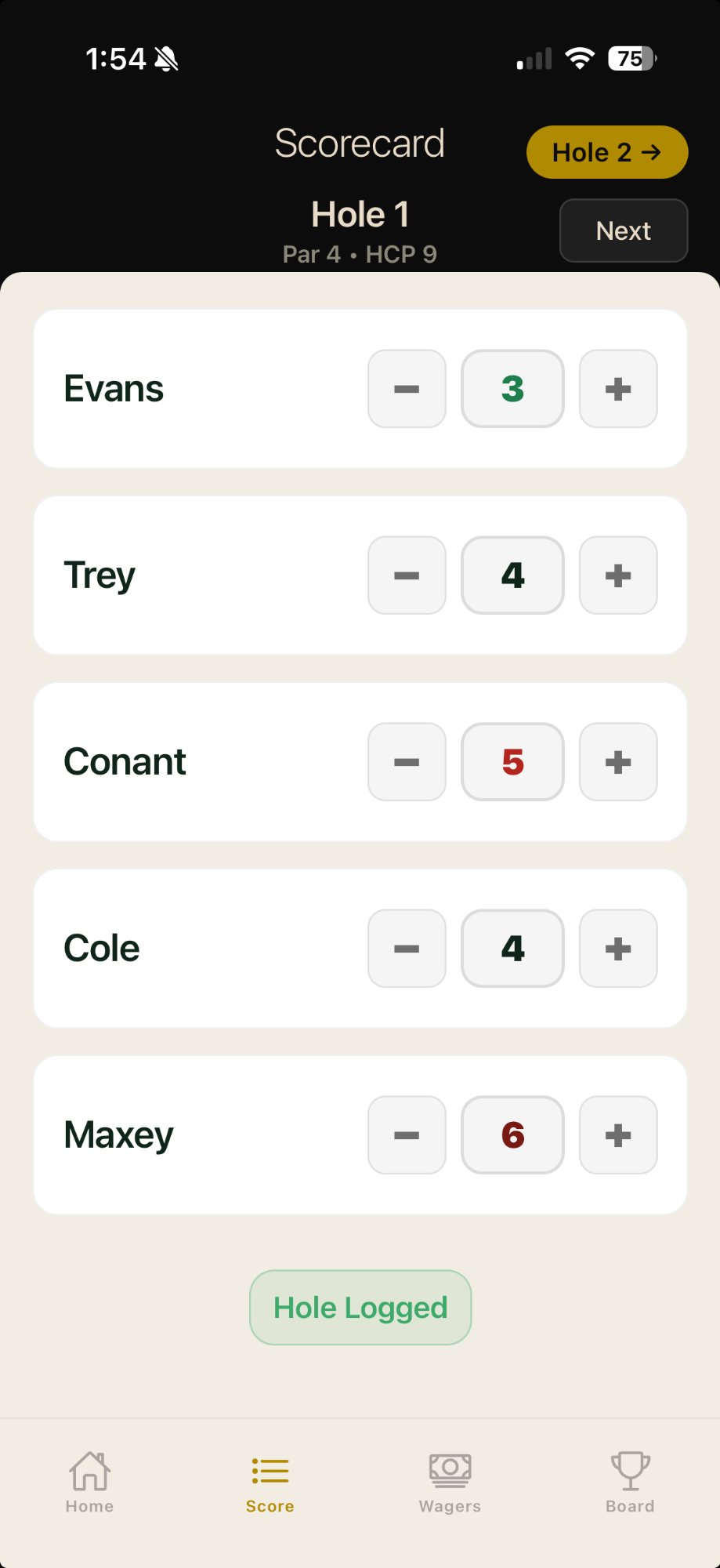Decrease Maxey's score with minus
This screenshot has height=1568, width=720.
coord(407,1134)
